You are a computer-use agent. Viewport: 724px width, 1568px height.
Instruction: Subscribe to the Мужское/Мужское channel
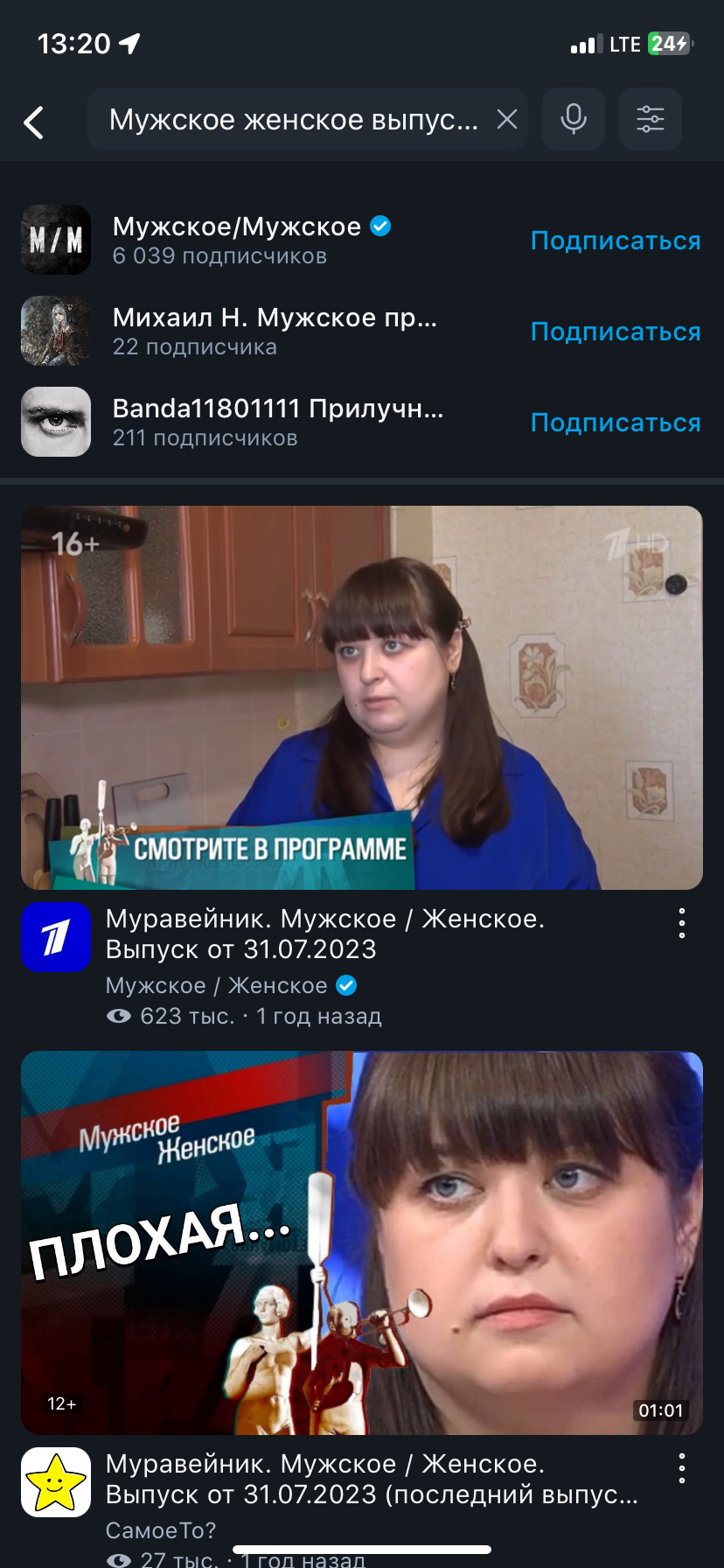(x=616, y=241)
